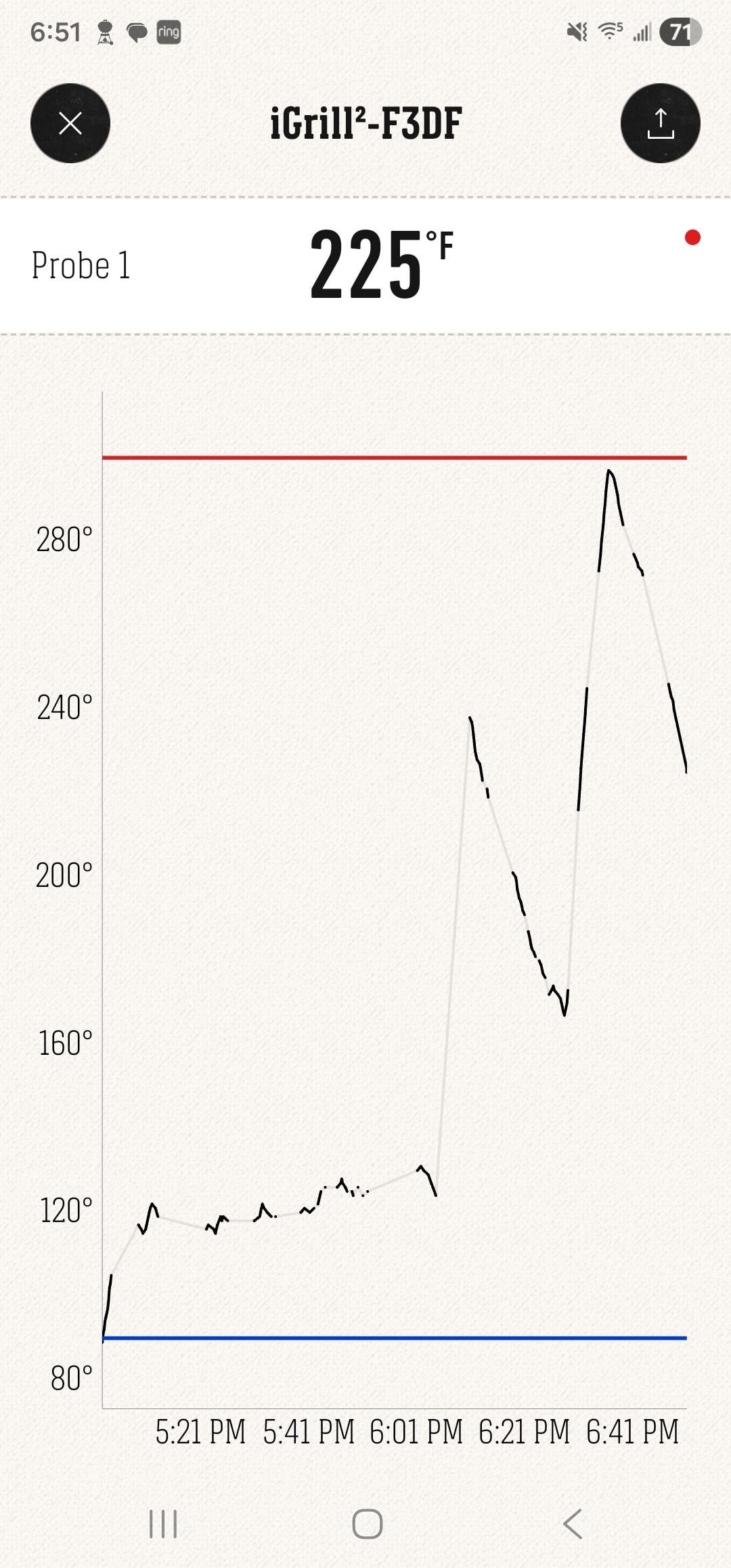
Task: Share the temperature graph
Action: coord(660,123)
